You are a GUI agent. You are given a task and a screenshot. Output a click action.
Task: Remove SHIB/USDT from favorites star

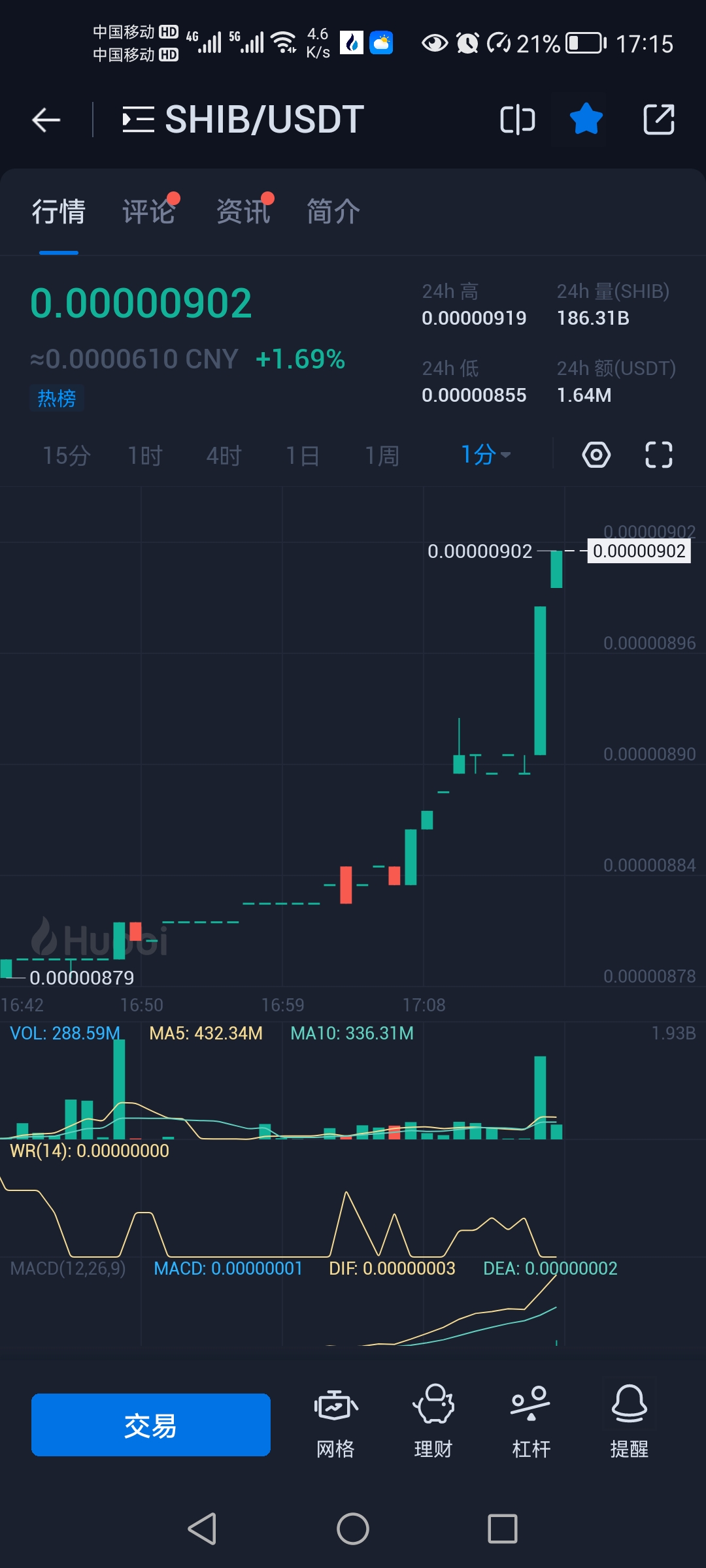586,120
